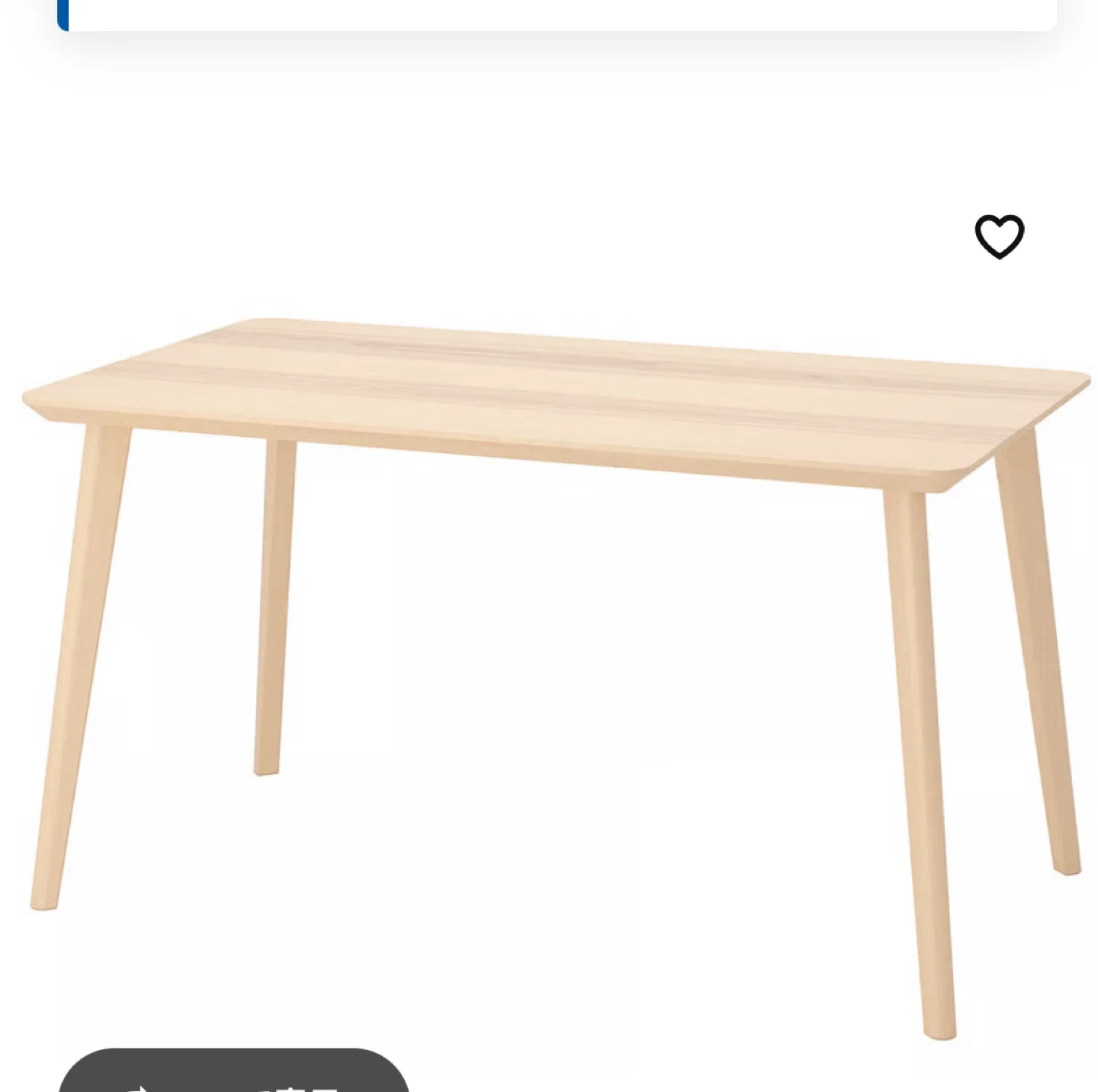This screenshot has height=1092, width=1098.
Task: Add the table to favorites
Action: pos(999,236)
